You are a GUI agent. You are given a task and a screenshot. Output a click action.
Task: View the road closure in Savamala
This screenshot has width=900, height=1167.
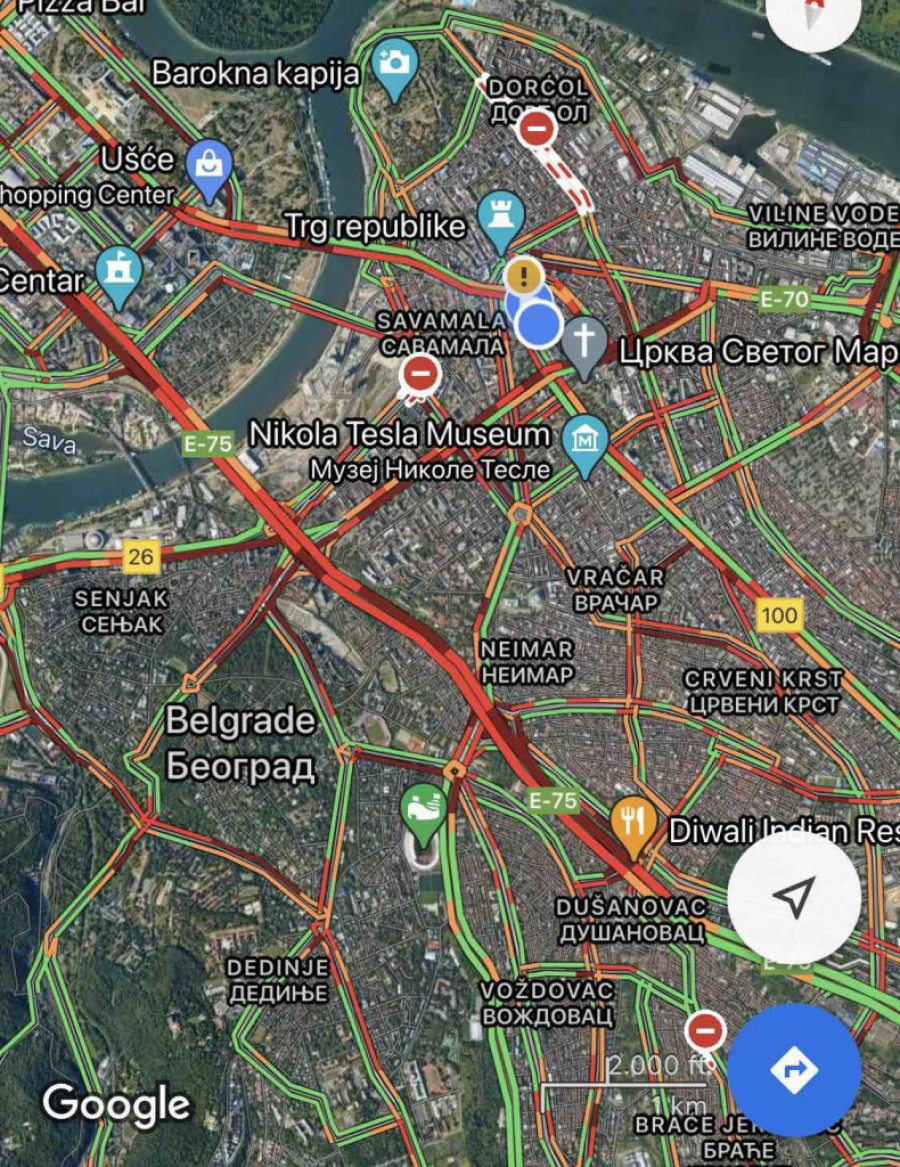pos(420,375)
